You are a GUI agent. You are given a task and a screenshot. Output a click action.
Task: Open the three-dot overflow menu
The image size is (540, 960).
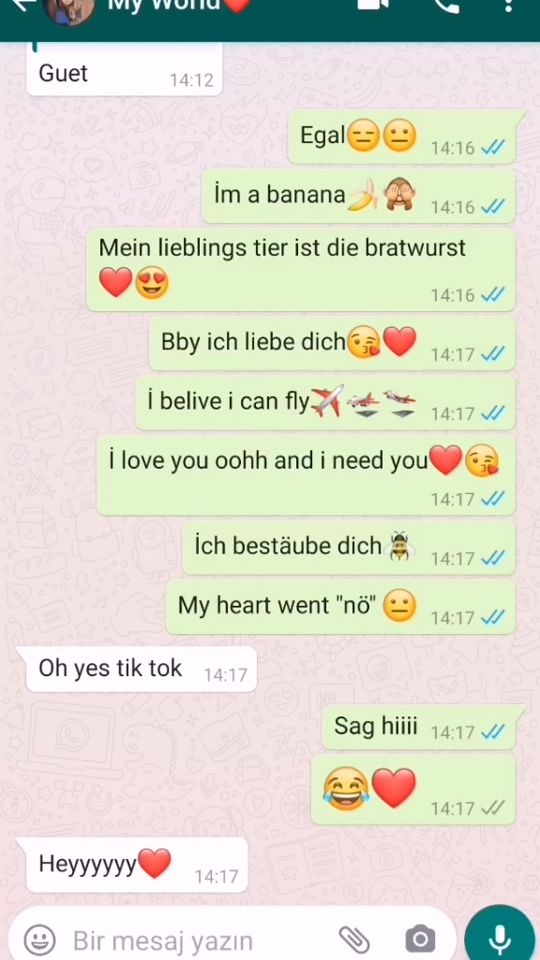508,5
